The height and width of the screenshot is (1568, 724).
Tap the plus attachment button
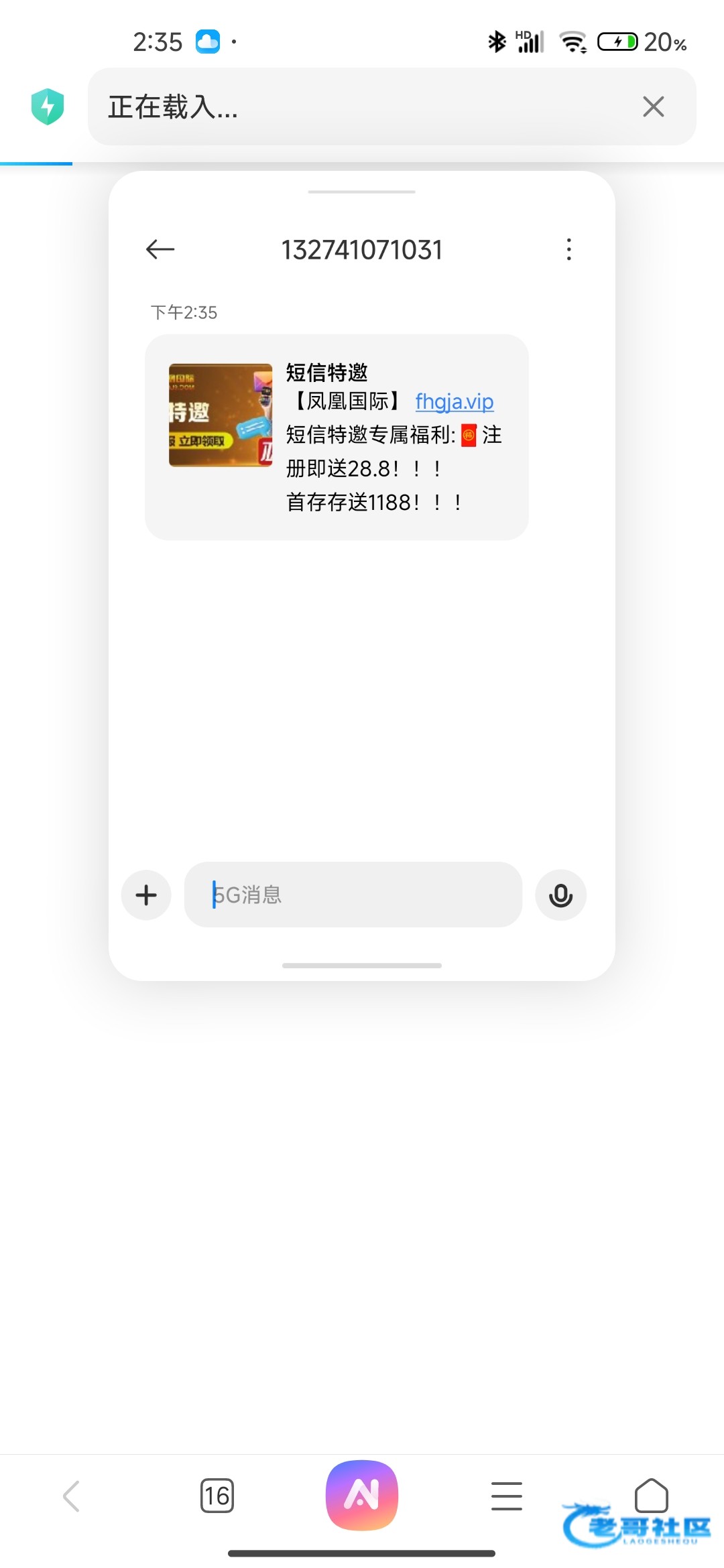click(146, 895)
